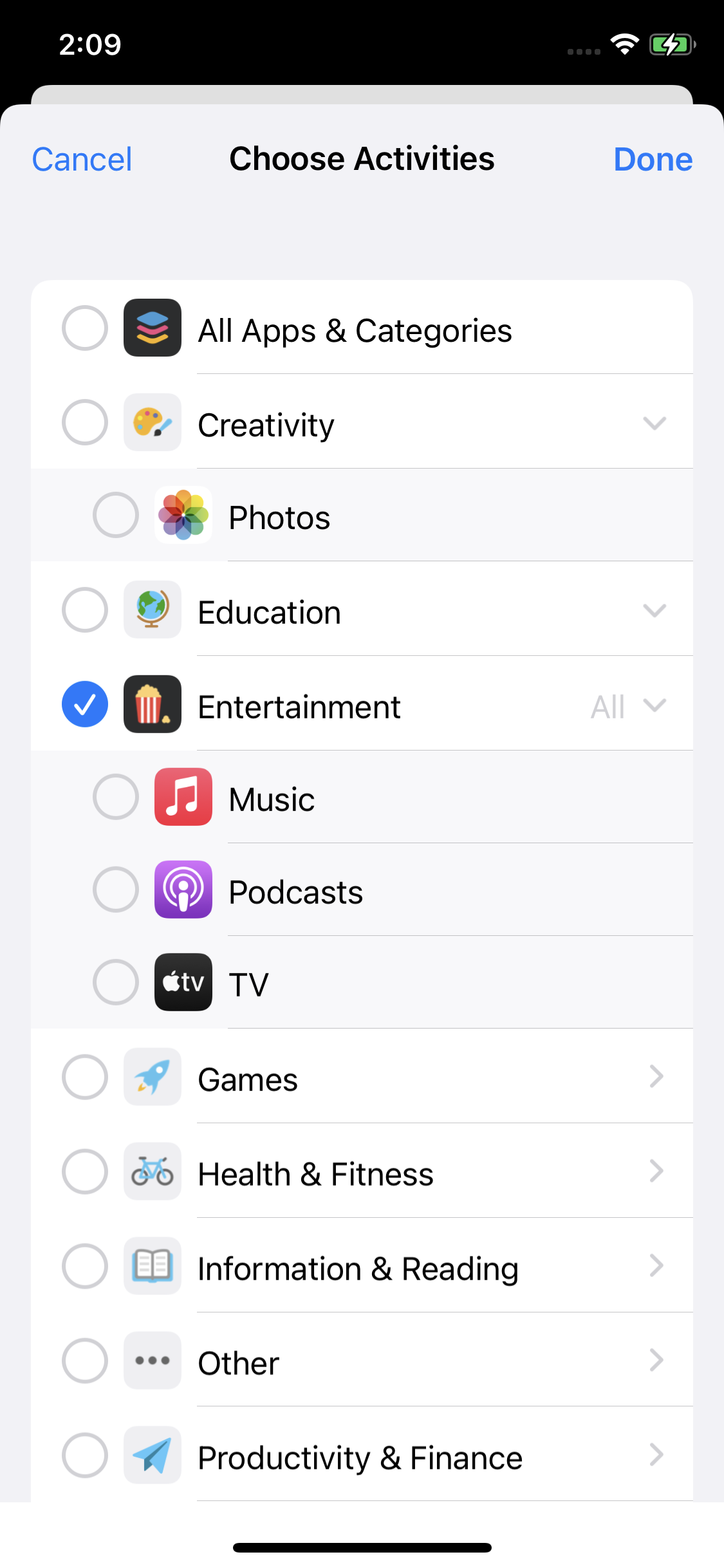Collapse the Entertainment category chevron

654,705
